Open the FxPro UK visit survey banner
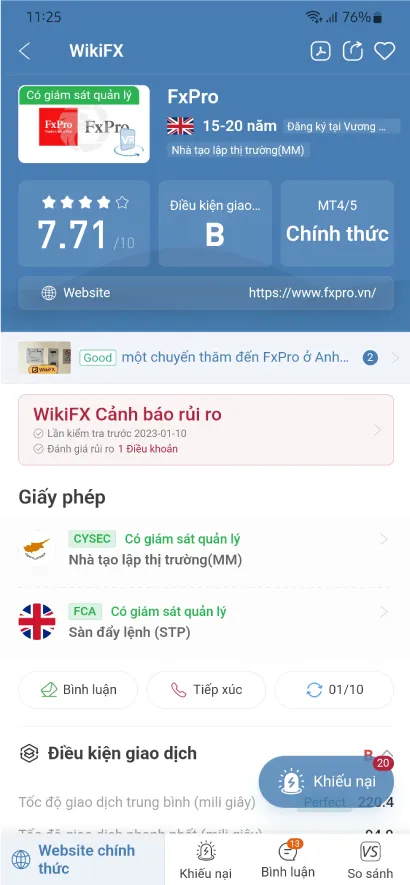The height and width of the screenshot is (885, 410). [x=206, y=358]
